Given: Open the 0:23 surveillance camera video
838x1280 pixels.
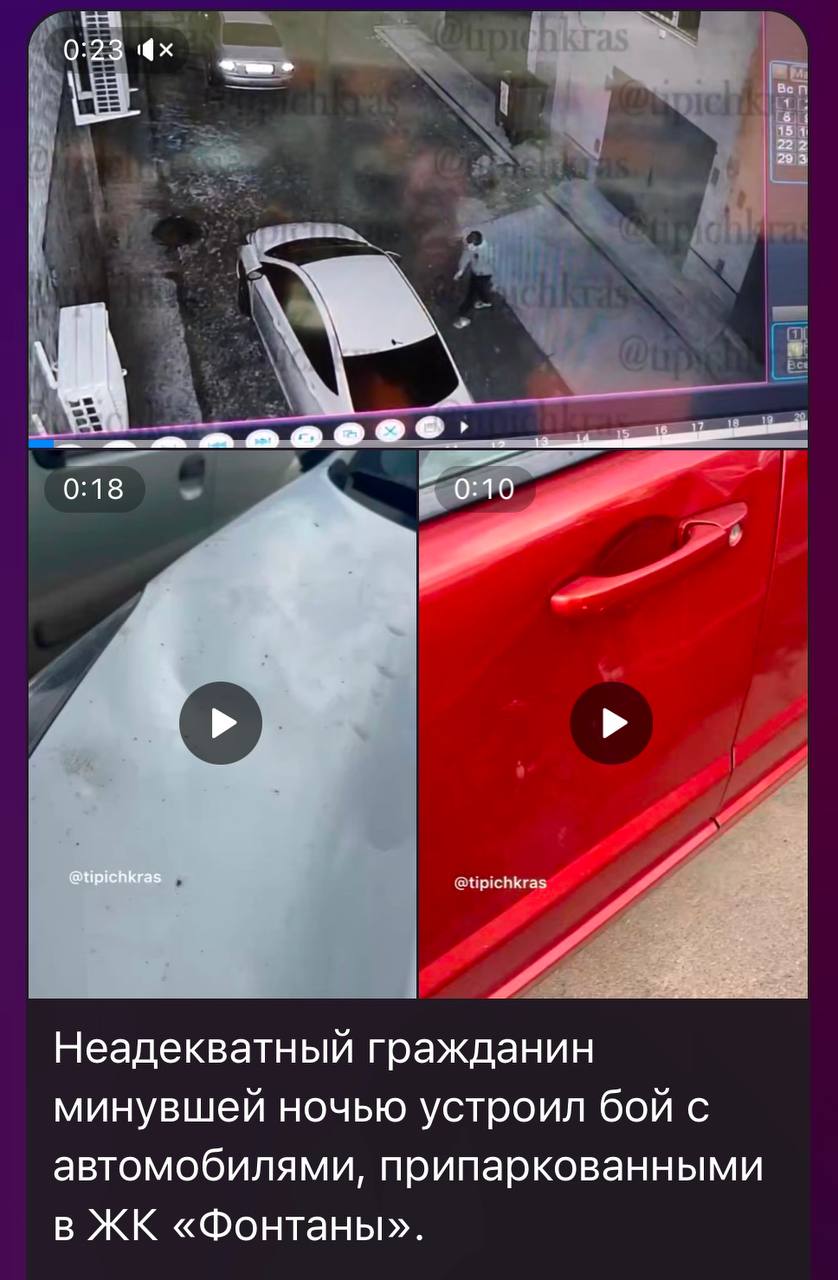Looking at the screenshot, I should pos(418,230).
